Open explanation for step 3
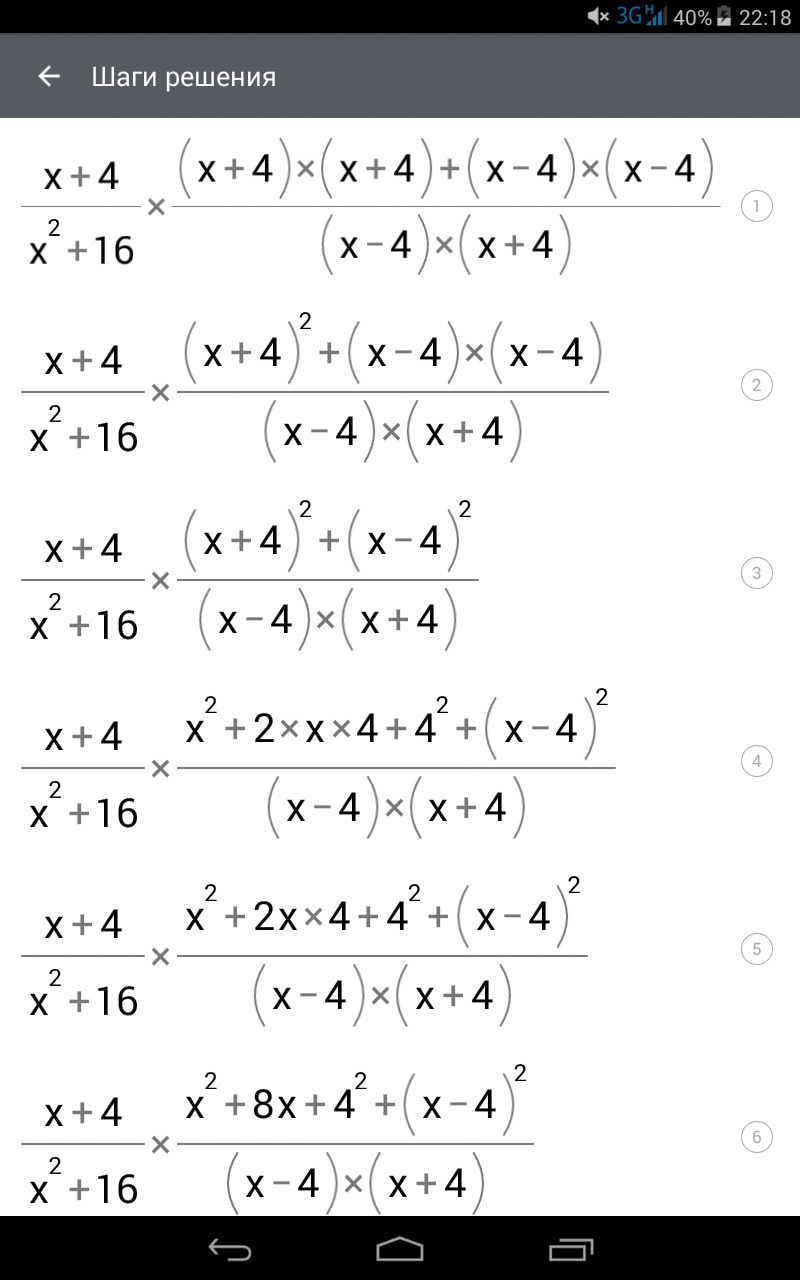Image resolution: width=800 pixels, height=1280 pixels. [x=757, y=574]
